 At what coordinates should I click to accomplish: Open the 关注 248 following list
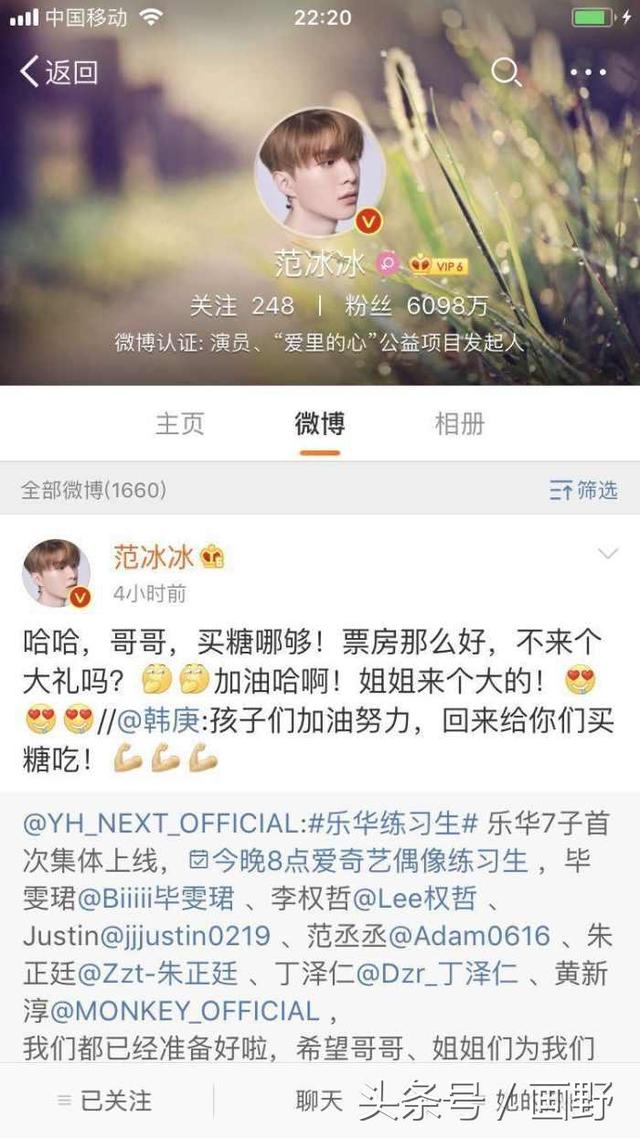click(x=242, y=305)
